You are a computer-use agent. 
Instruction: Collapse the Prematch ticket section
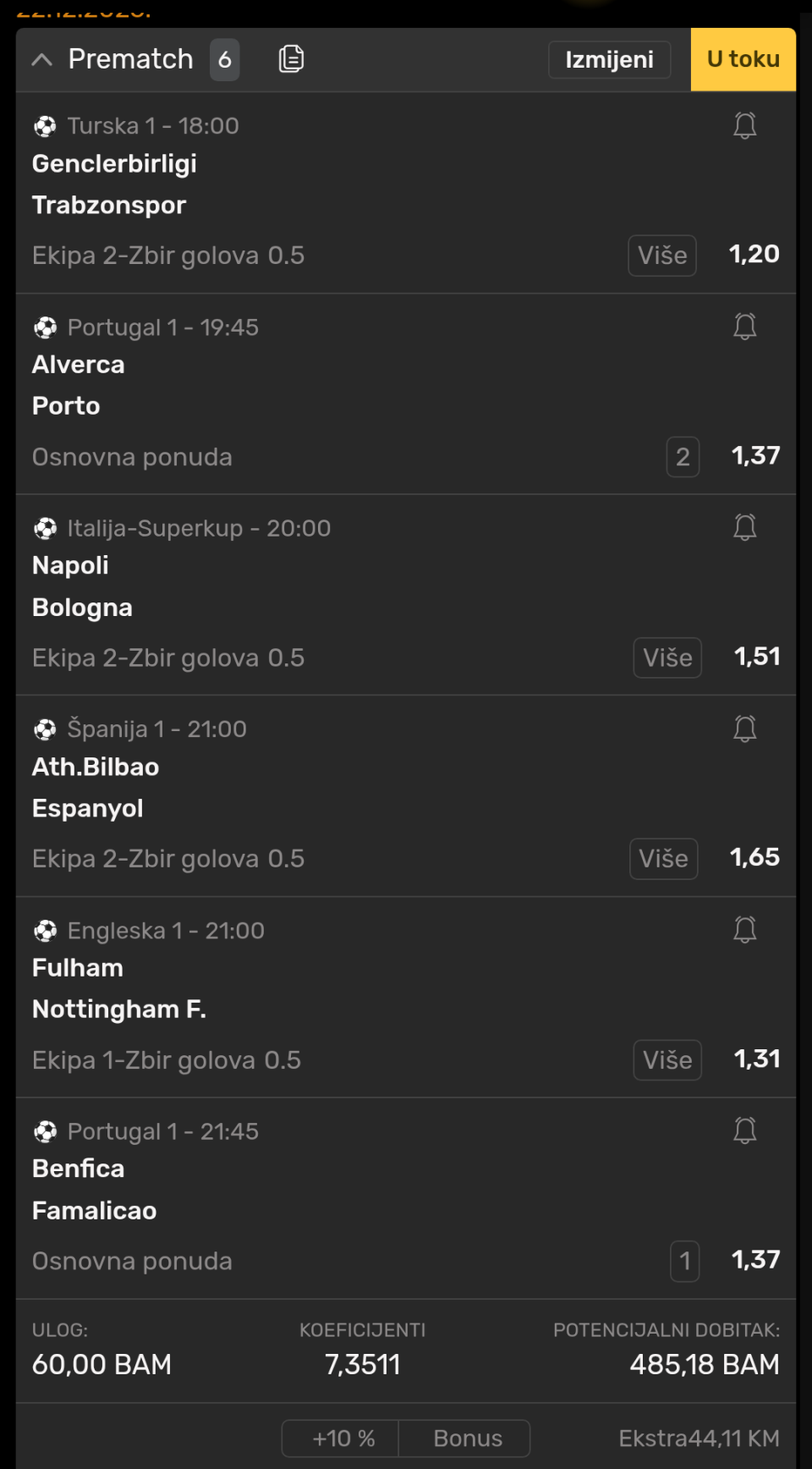[x=41, y=60]
